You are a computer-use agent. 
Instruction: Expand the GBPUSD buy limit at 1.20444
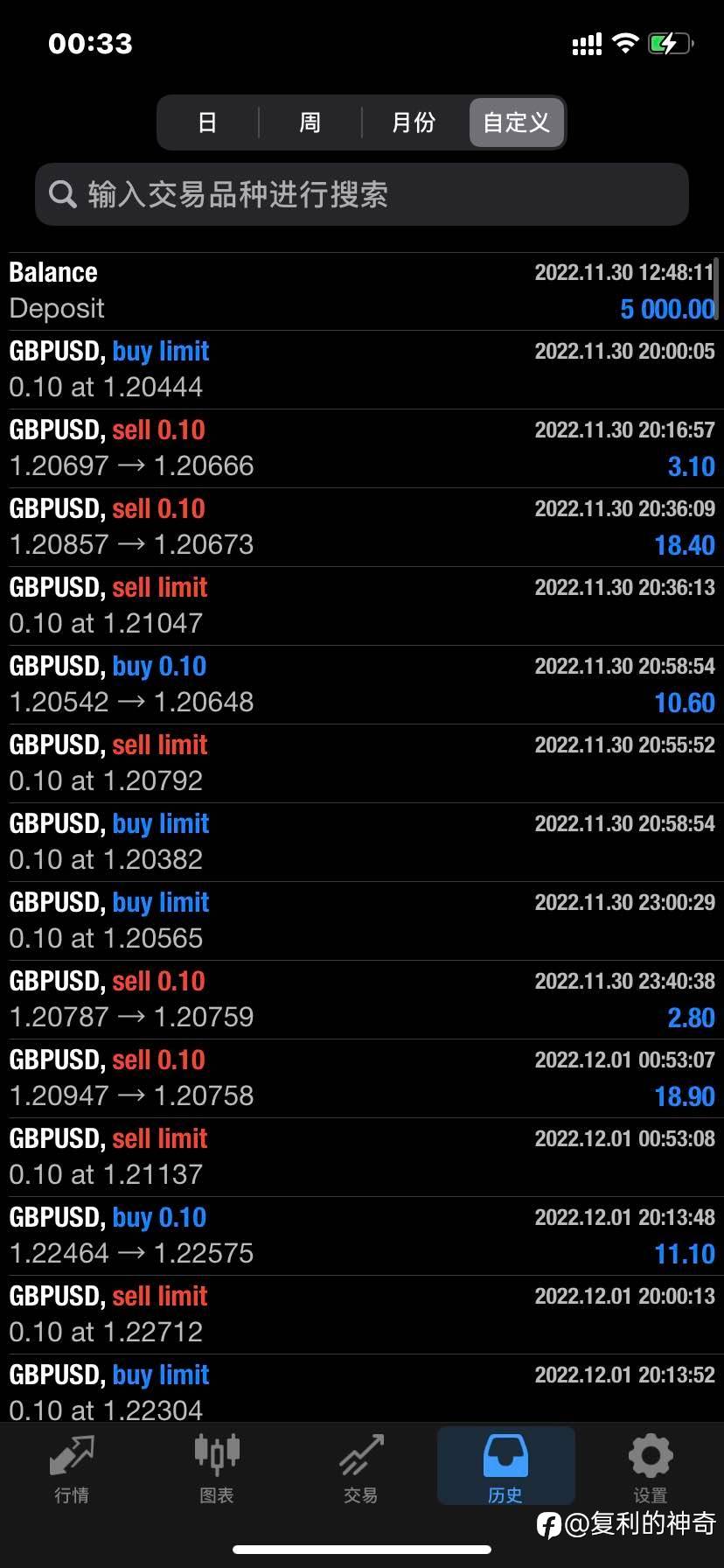[362, 369]
